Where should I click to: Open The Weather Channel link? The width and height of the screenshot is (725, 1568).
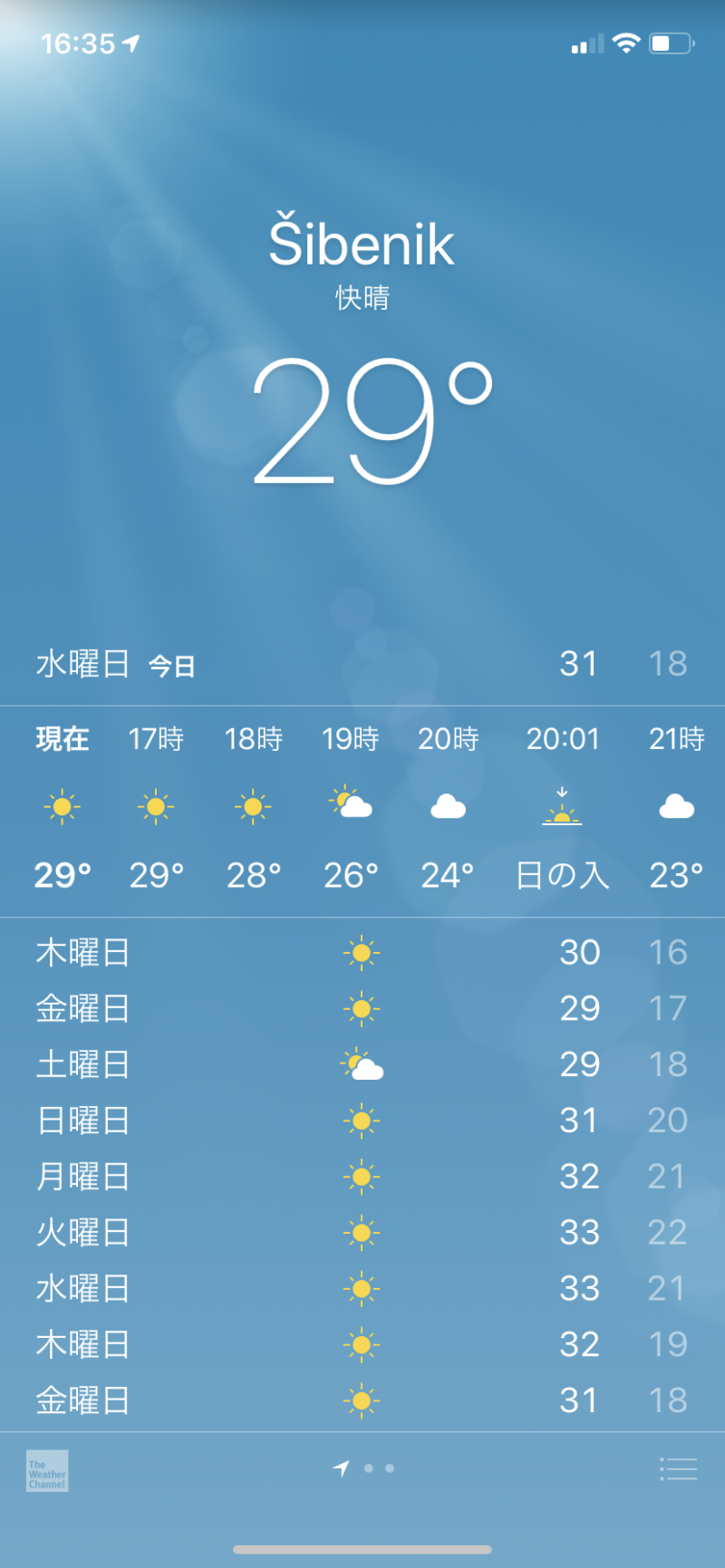(x=47, y=1470)
